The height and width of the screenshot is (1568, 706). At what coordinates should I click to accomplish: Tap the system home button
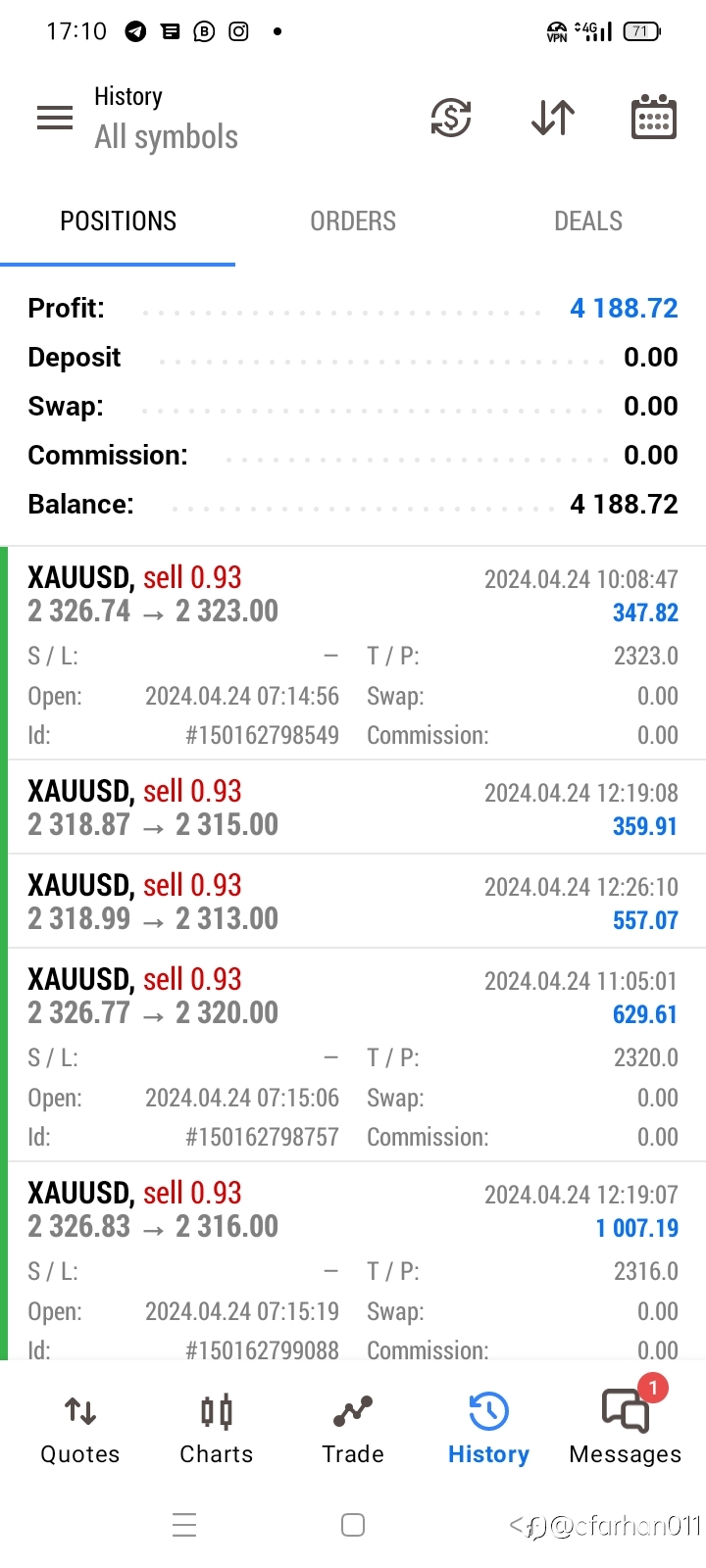click(x=353, y=1525)
